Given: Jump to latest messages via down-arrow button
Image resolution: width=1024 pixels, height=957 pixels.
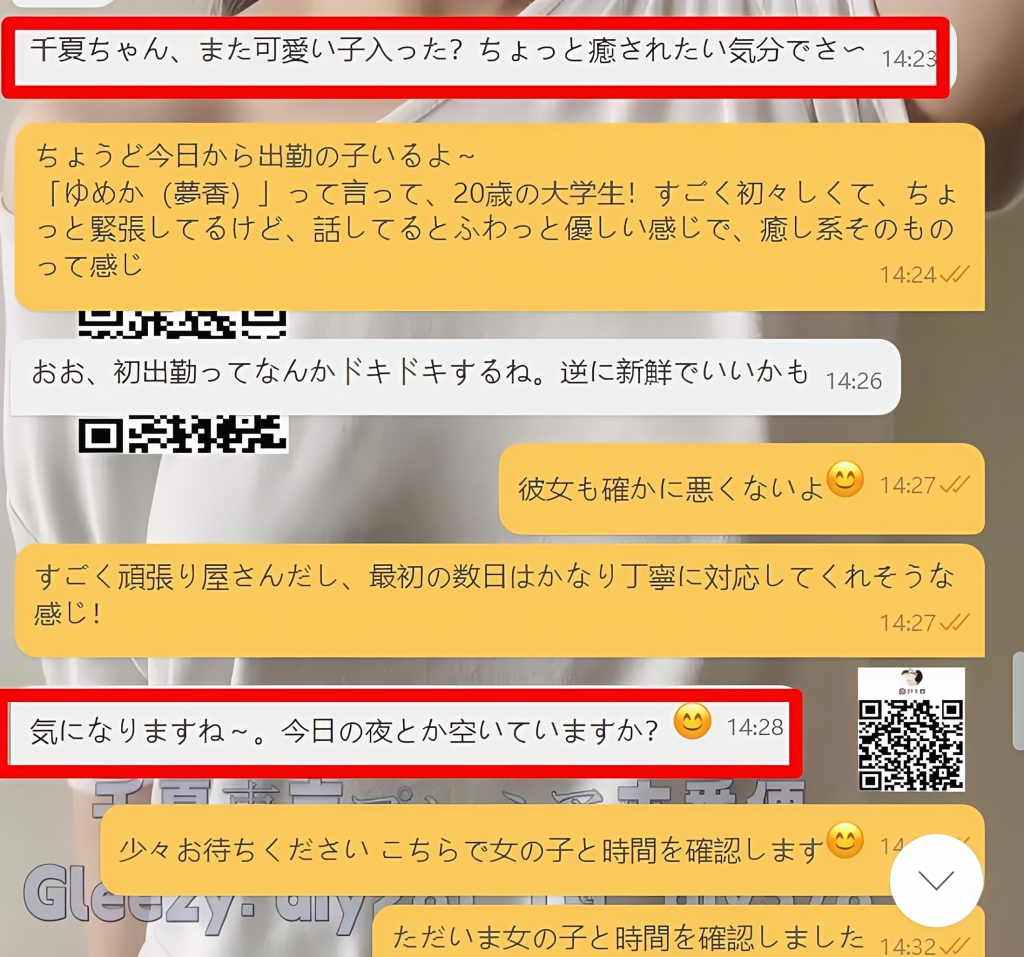Looking at the screenshot, I should tap(936, 880).
